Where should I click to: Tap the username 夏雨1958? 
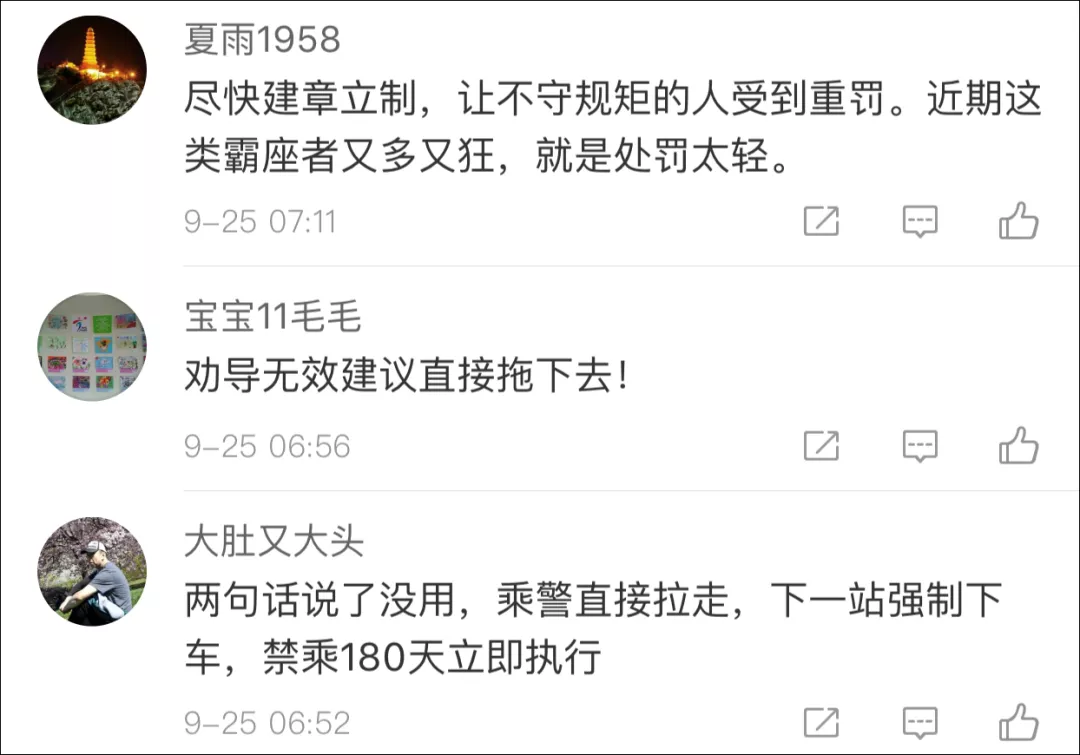[262, 40]
